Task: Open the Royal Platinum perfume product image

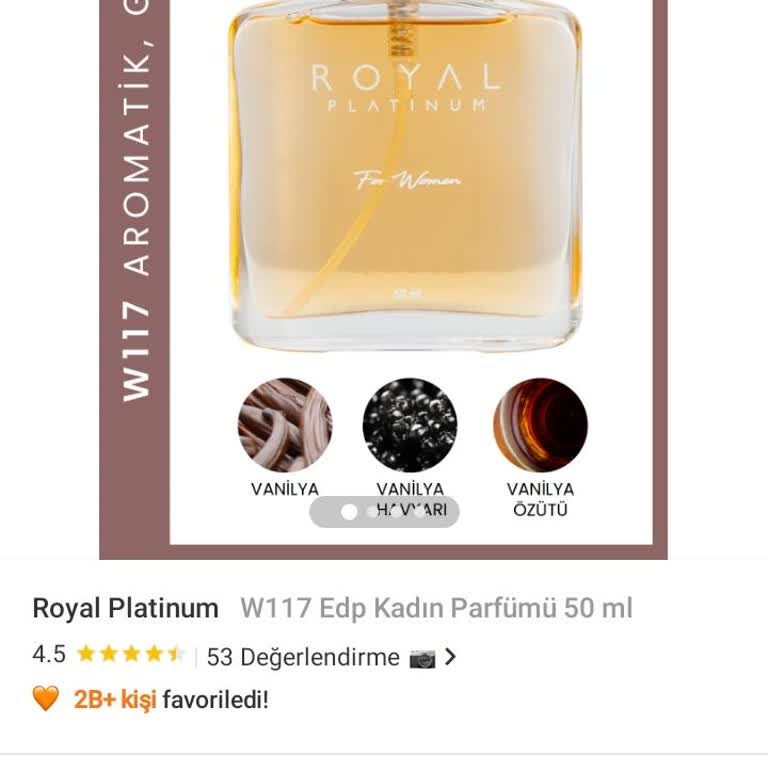Action: coord(404,200)
